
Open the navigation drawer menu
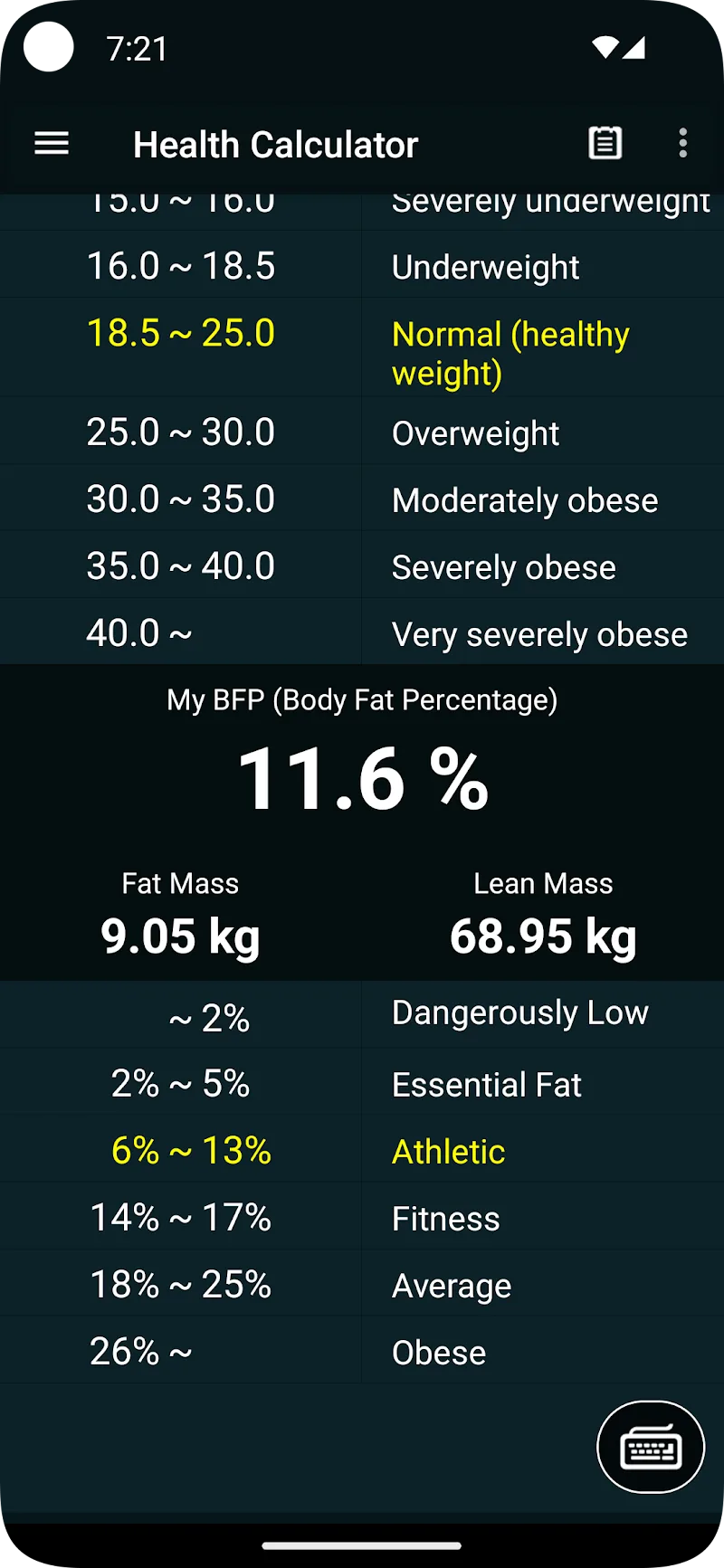tap(52, 144)
